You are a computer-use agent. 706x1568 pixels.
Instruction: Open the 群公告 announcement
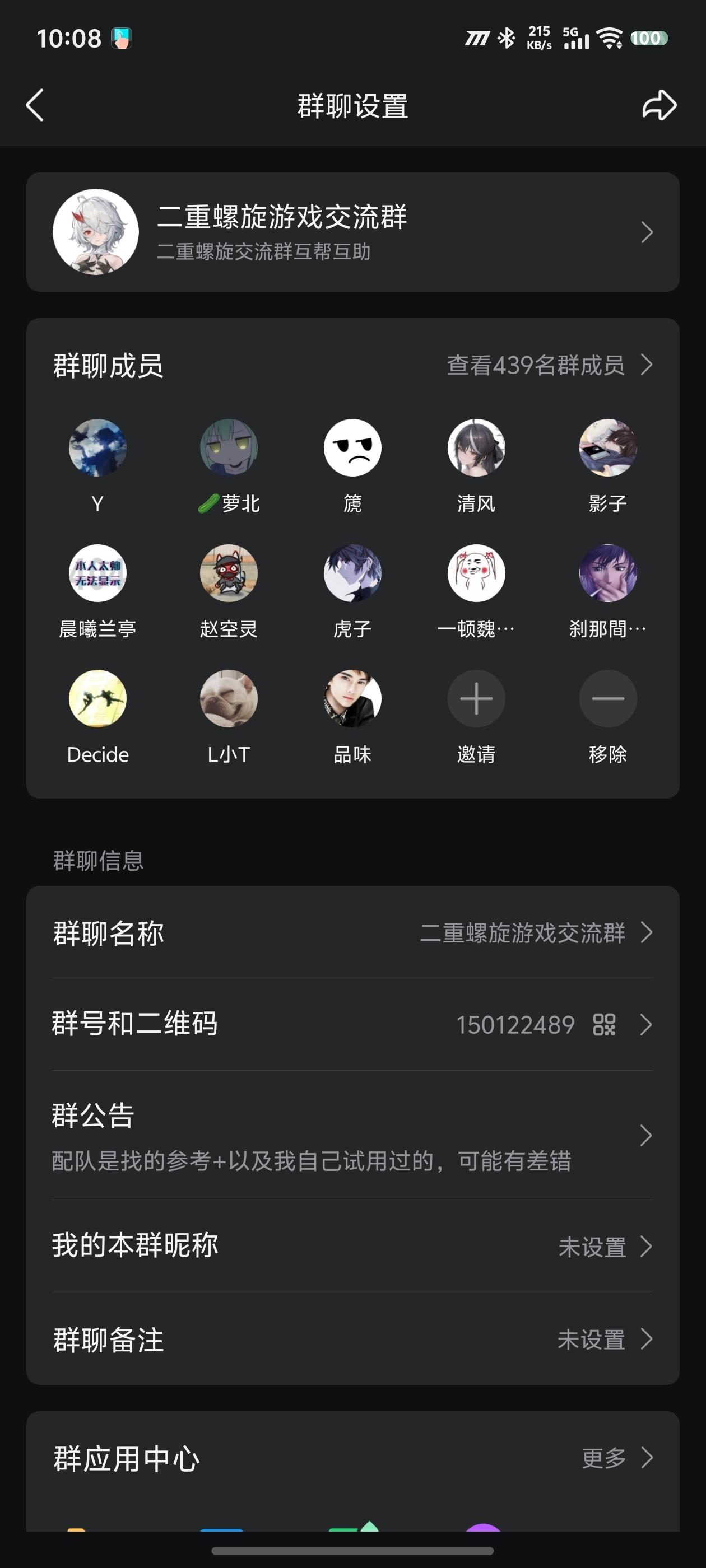[352, 1135]
